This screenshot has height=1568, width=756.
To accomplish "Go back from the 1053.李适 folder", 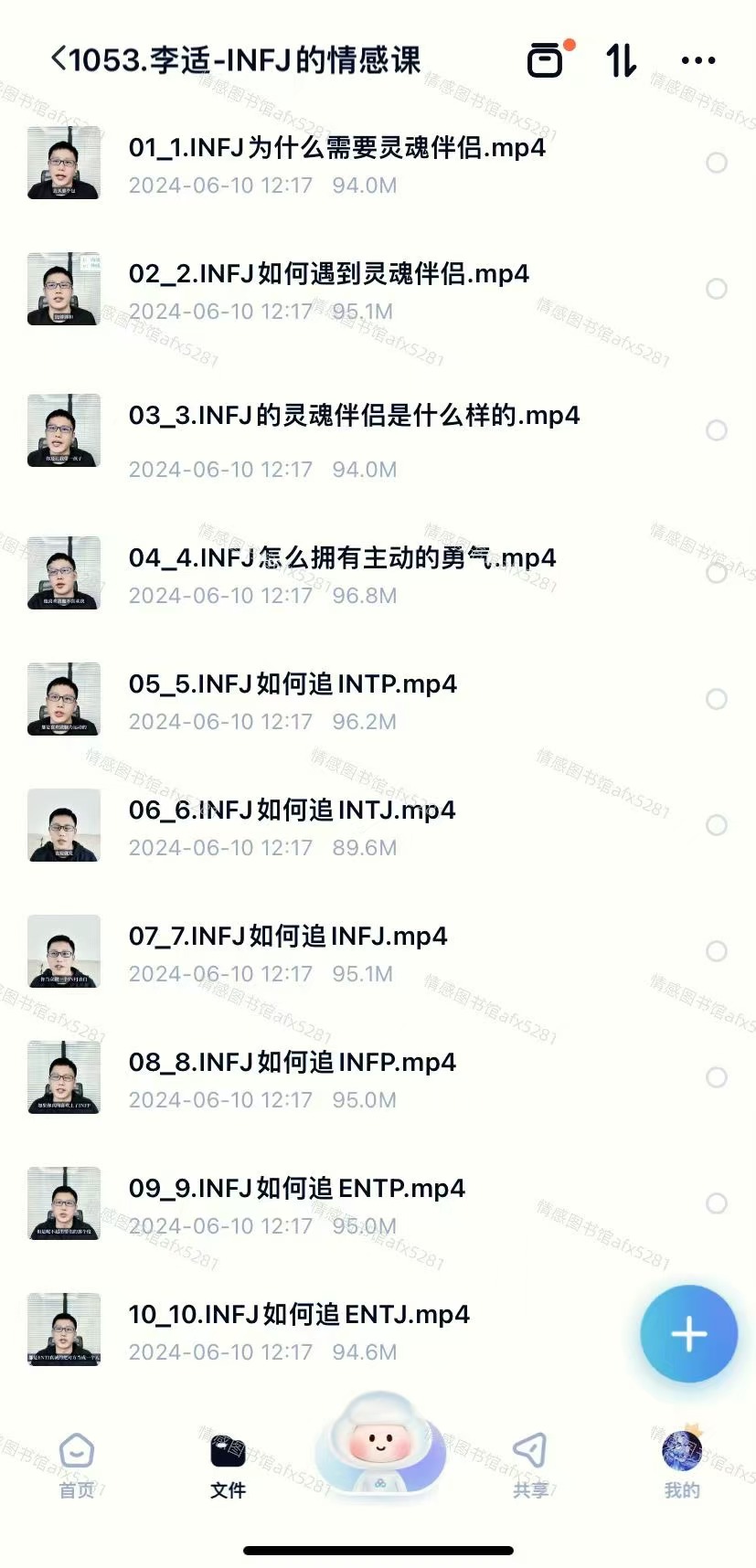I will coord(59,60).
